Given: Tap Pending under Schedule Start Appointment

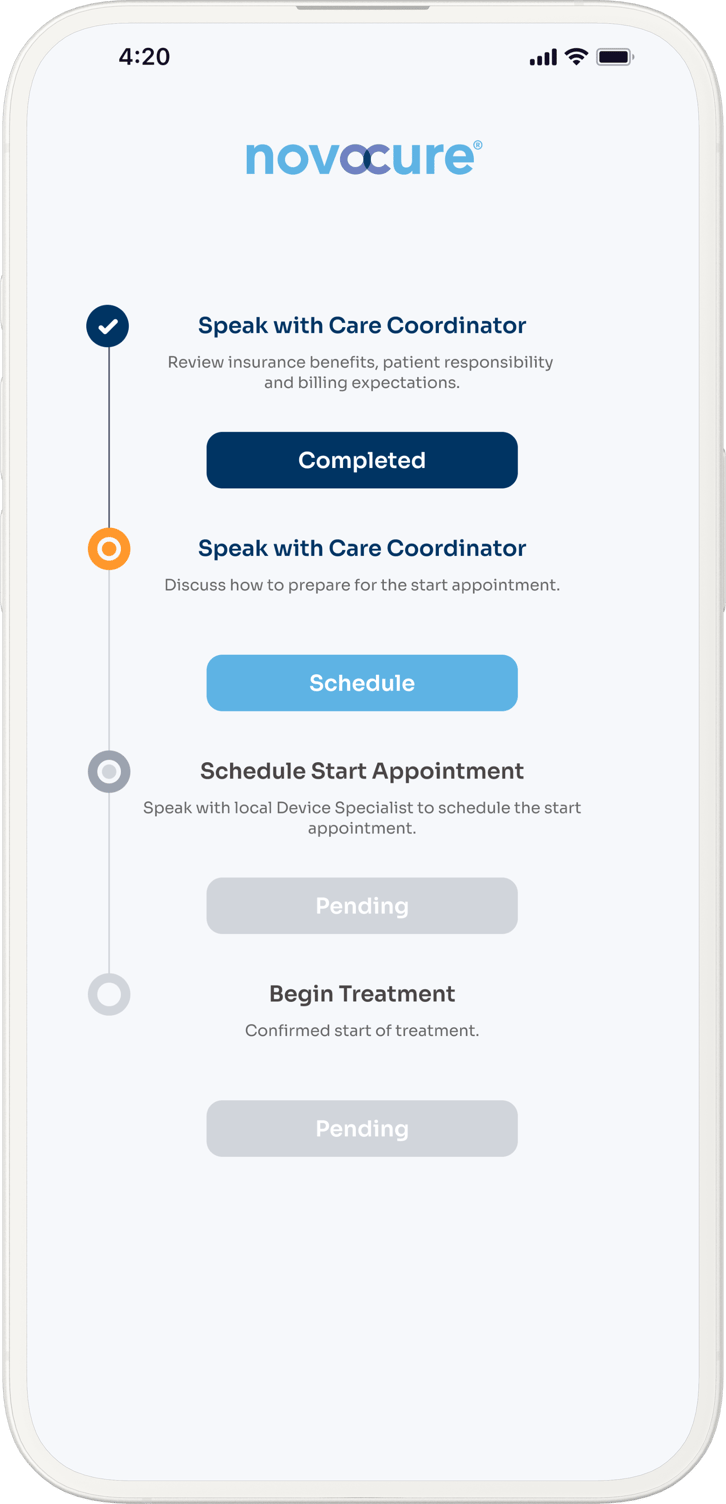Looking at the screenshot, I should click(x=362, y=906).
